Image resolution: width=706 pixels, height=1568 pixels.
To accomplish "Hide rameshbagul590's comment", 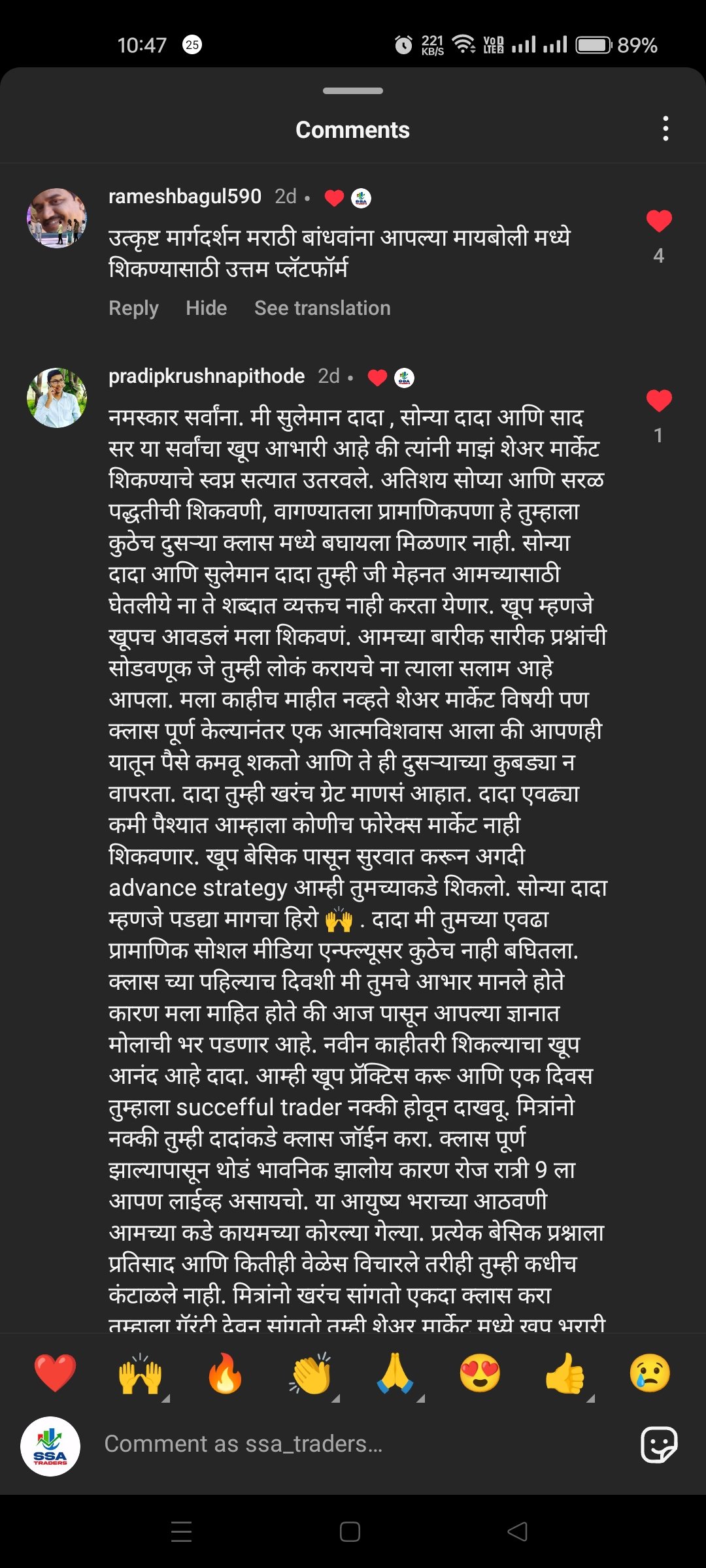I will pyautogui.click(x=206, y=308).
